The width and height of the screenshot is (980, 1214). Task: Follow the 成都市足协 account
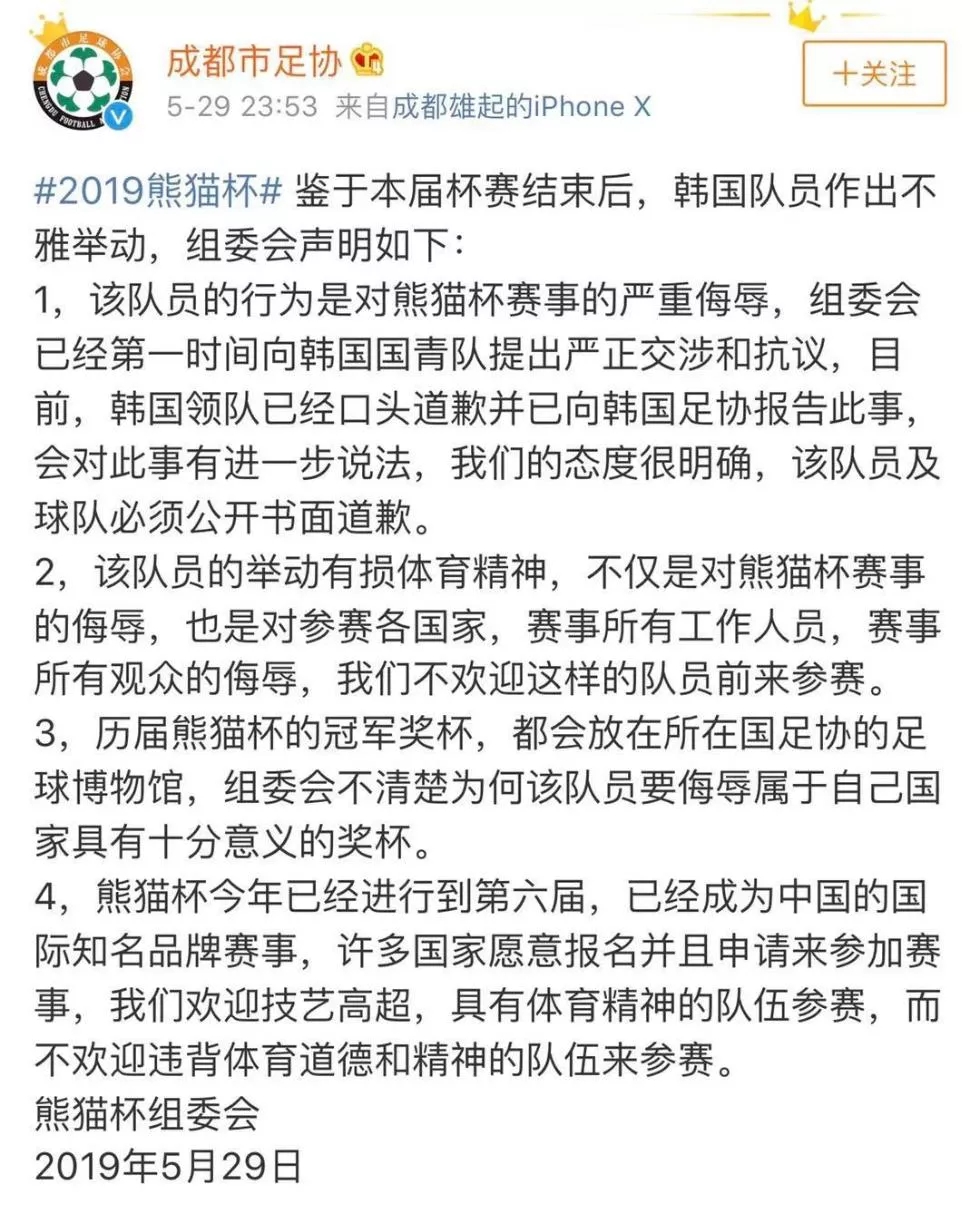click(874, 73)
